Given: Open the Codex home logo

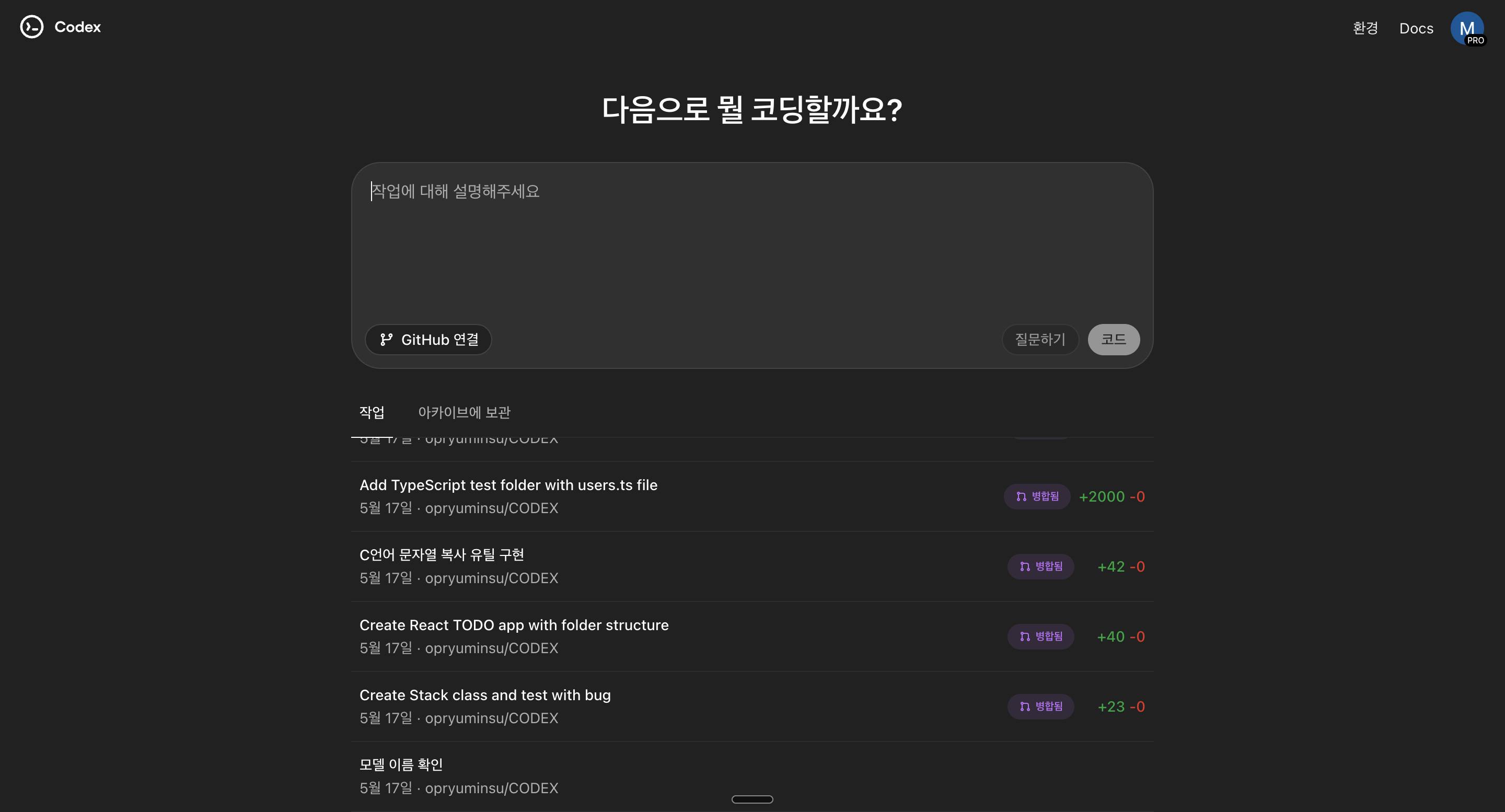Looking at the screenshot, I should pos(61,27).
